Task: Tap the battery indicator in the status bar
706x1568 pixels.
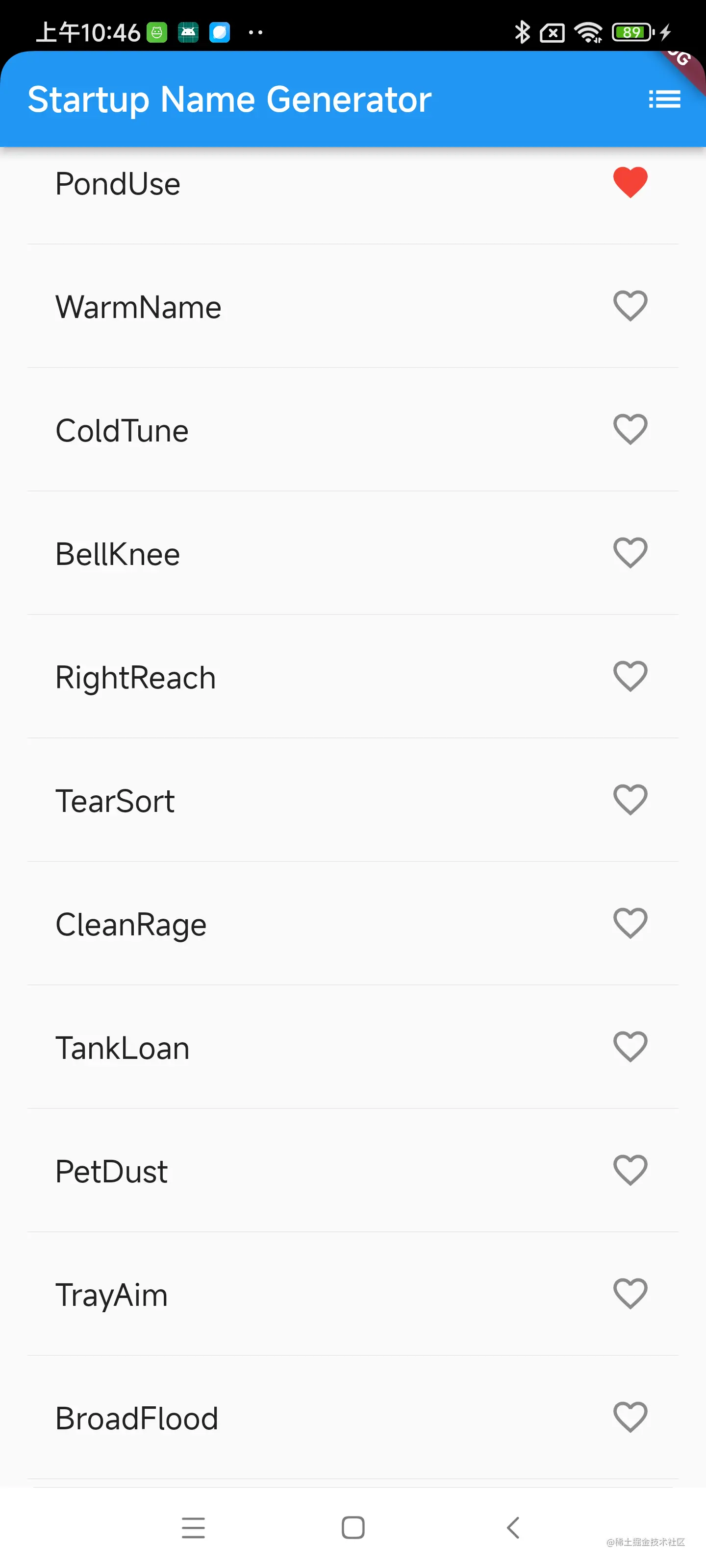Action: [x=631, y=32]
